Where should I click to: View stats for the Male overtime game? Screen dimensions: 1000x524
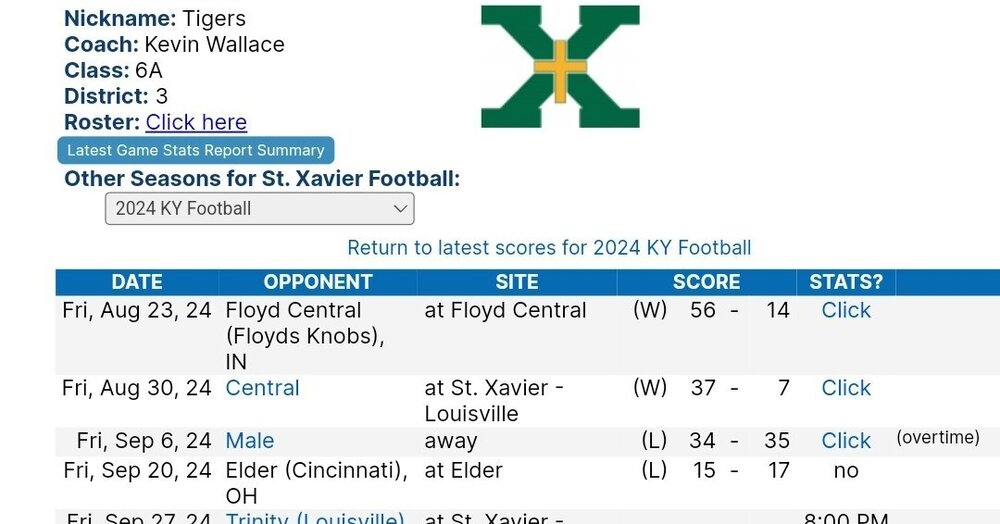(x=846, y=440)
